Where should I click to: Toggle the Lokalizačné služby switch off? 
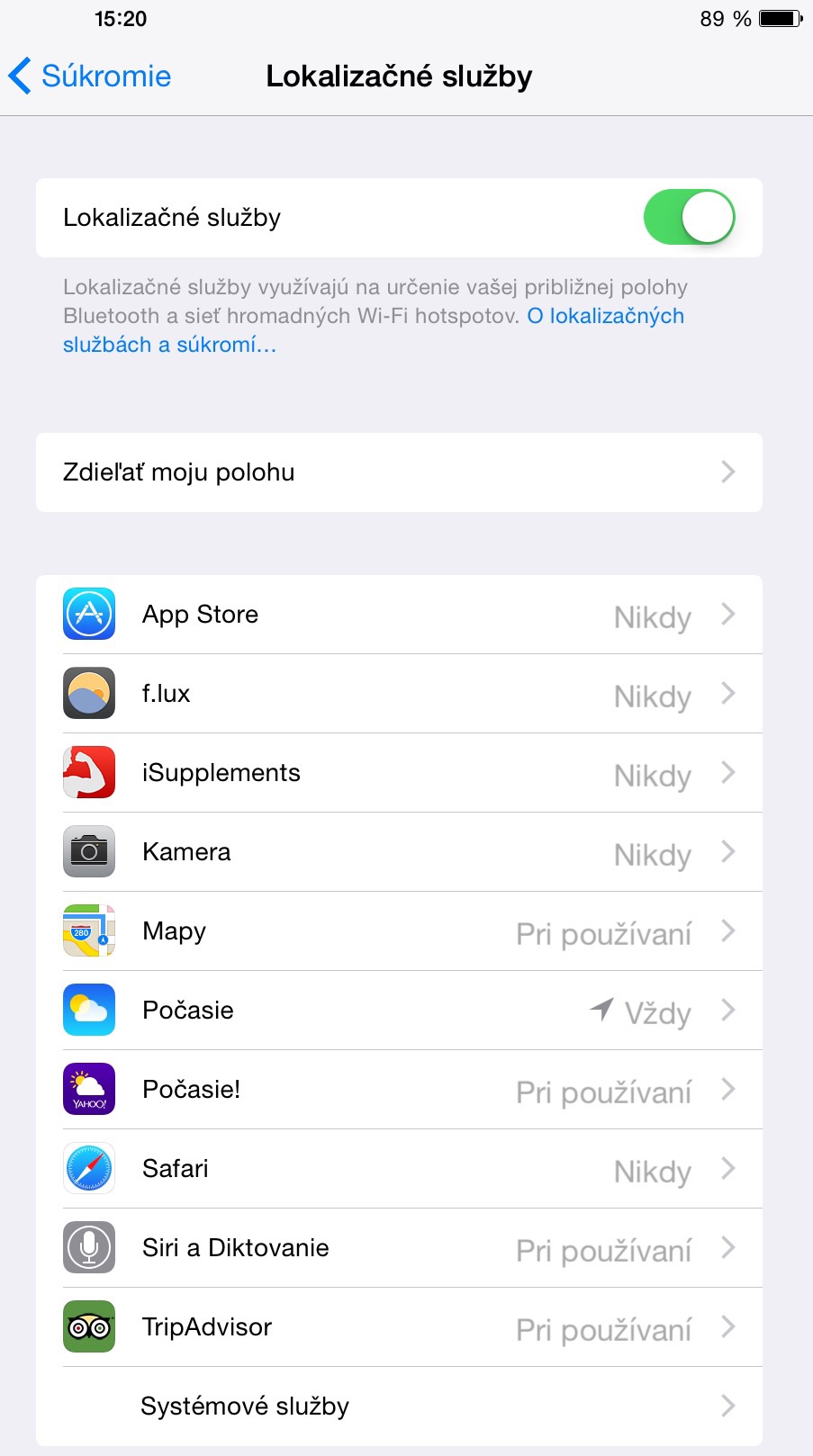click(x=689, y=218)
